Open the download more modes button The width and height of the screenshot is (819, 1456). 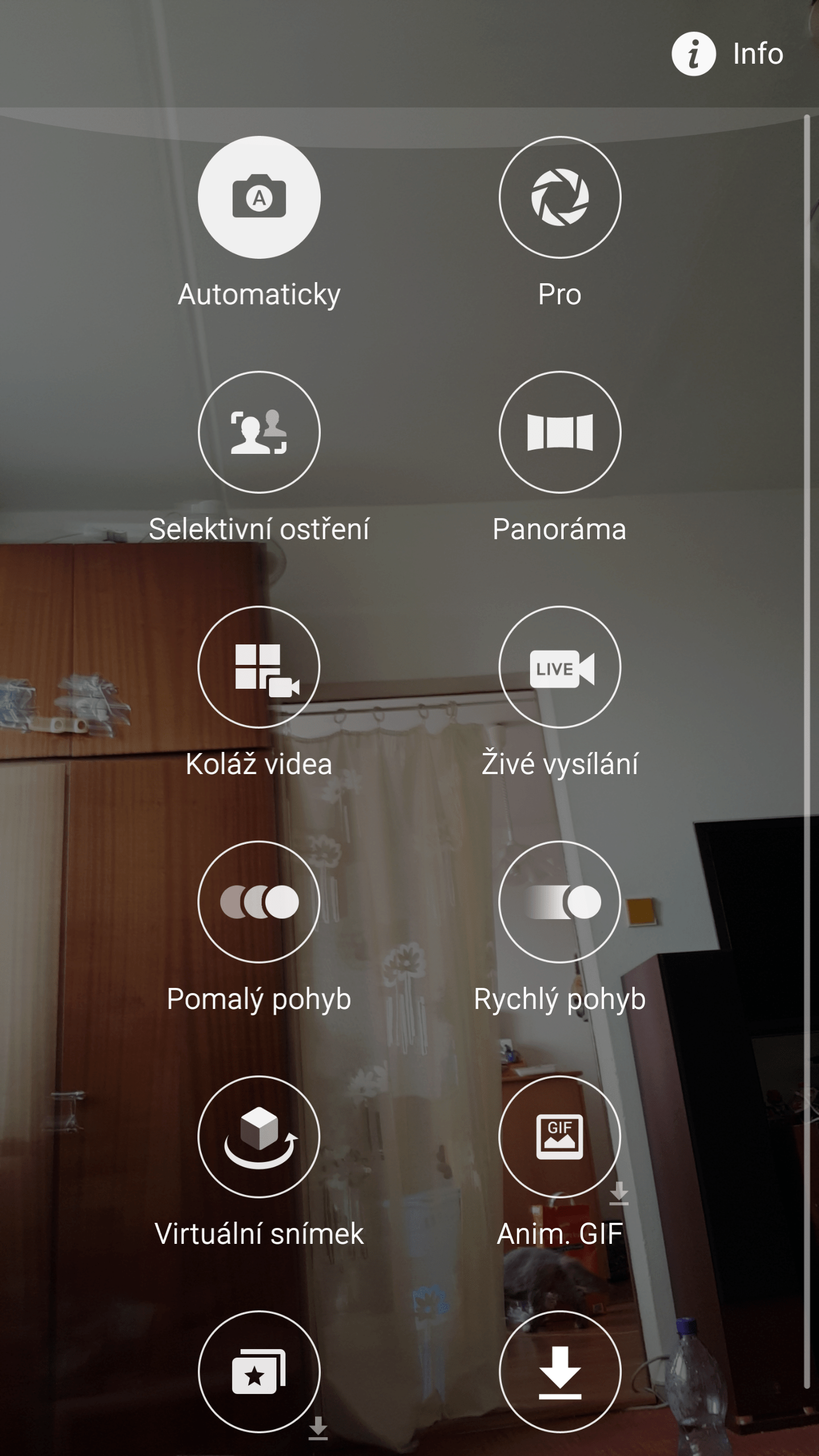(x=560, y=1372)
